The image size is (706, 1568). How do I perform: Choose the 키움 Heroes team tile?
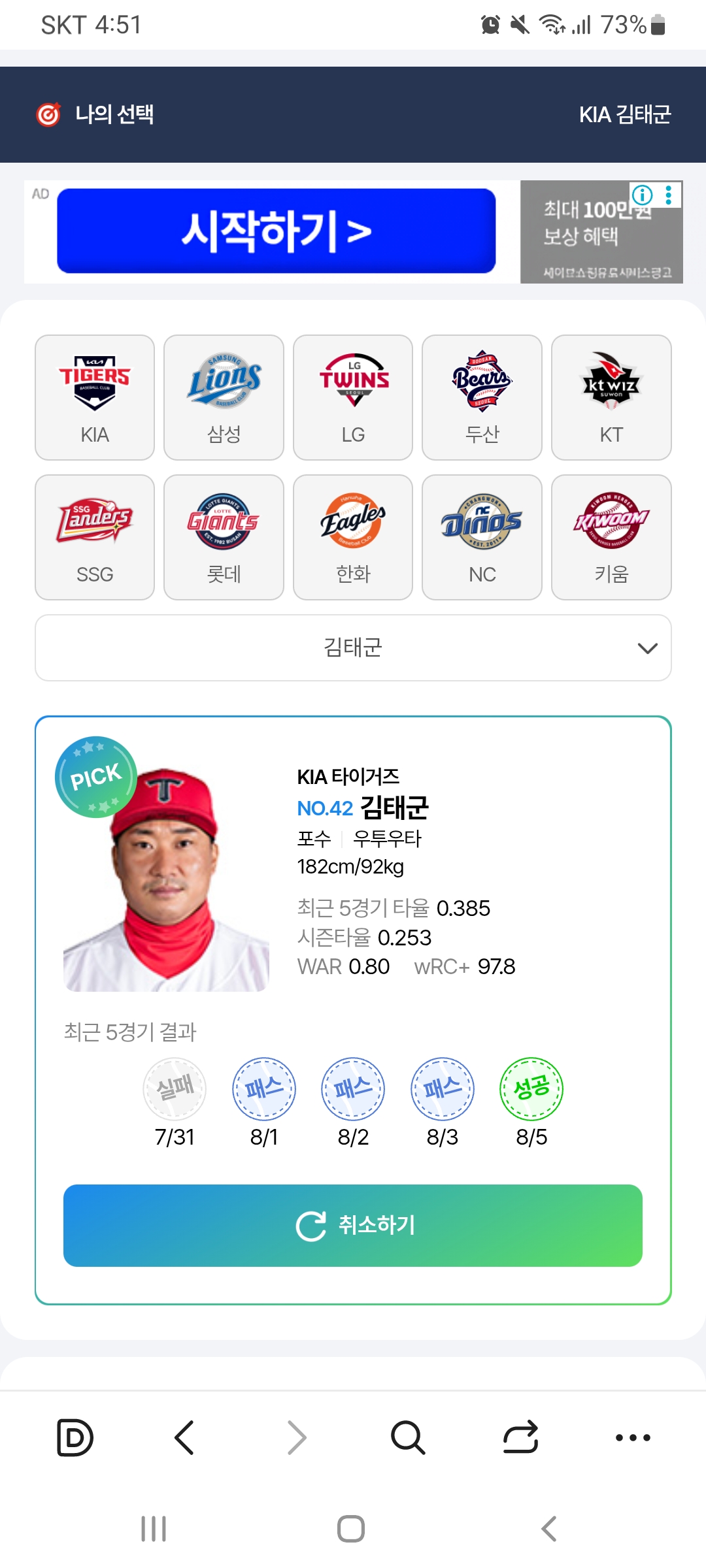[611, 537]
